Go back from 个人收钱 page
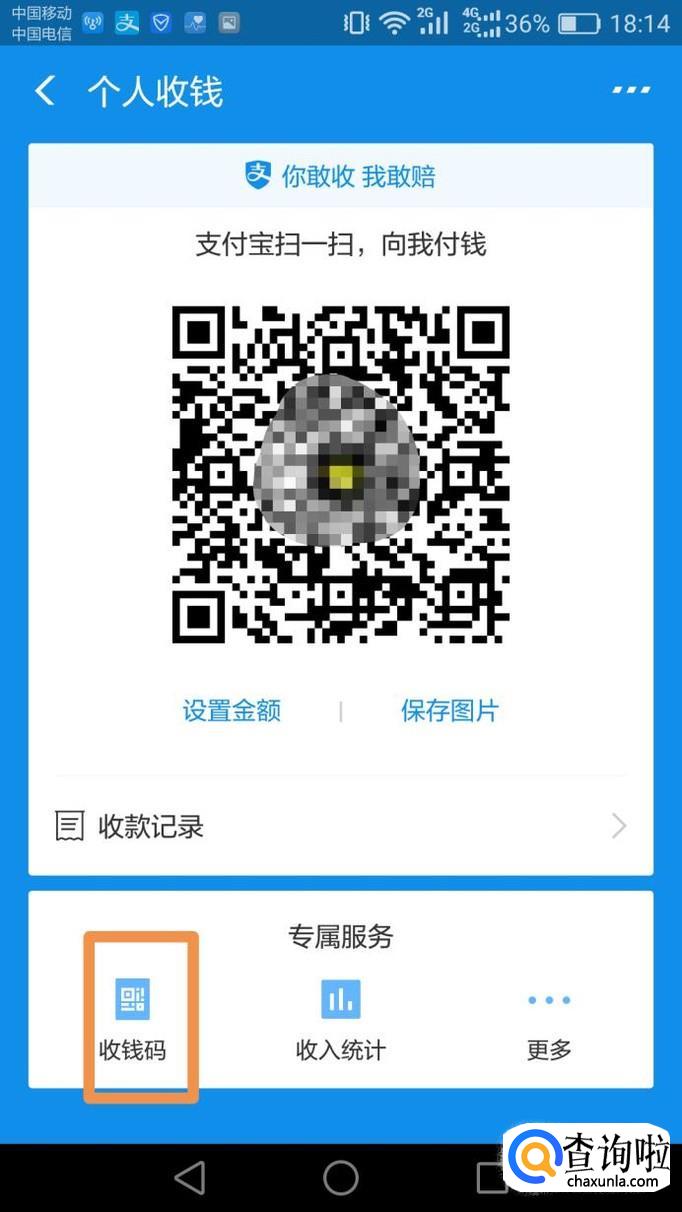Image resolution: width=682 pixels, height=1212 pixels. tap(44, 91)
